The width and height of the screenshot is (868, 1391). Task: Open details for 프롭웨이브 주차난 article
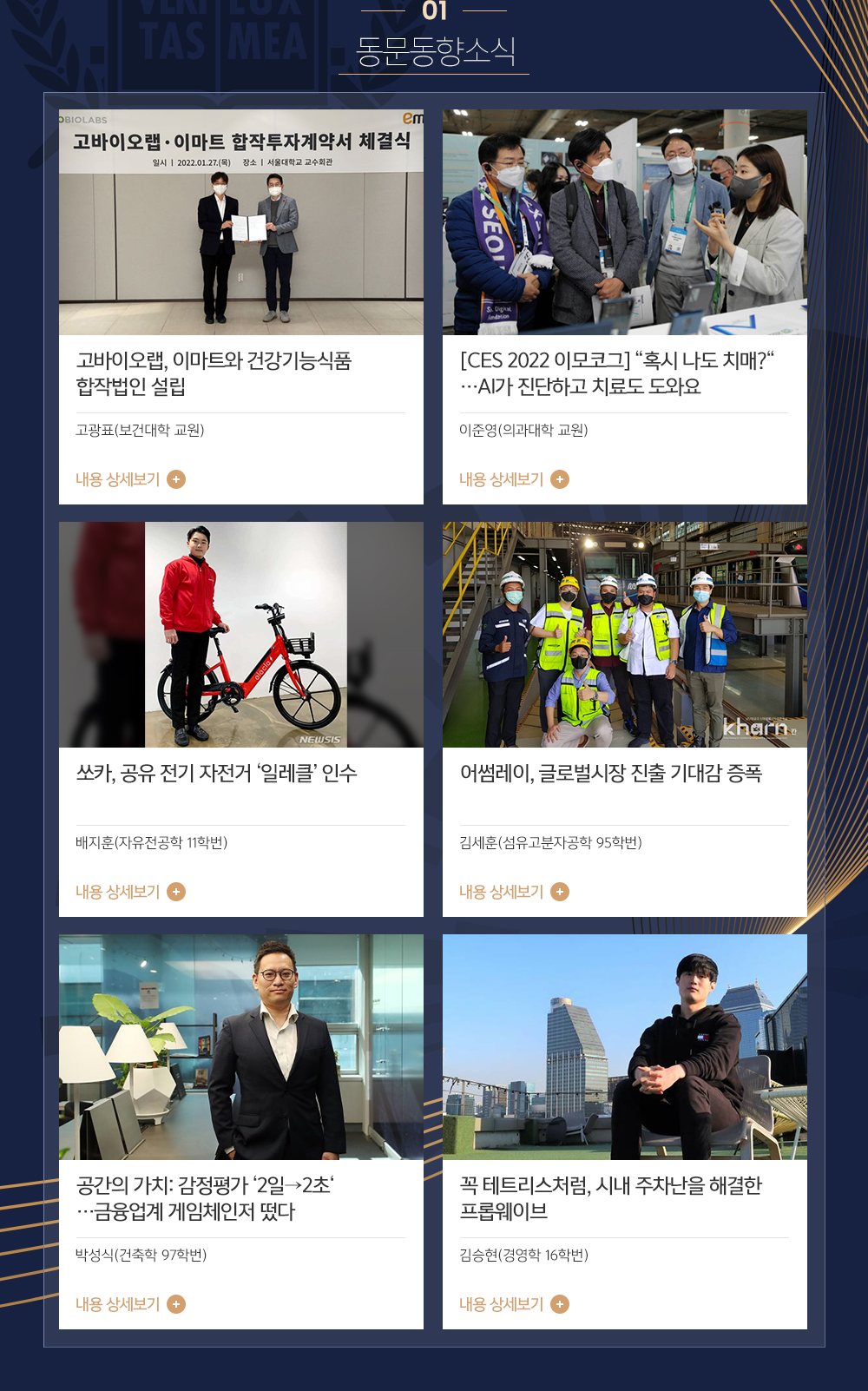coord(514,1304)
